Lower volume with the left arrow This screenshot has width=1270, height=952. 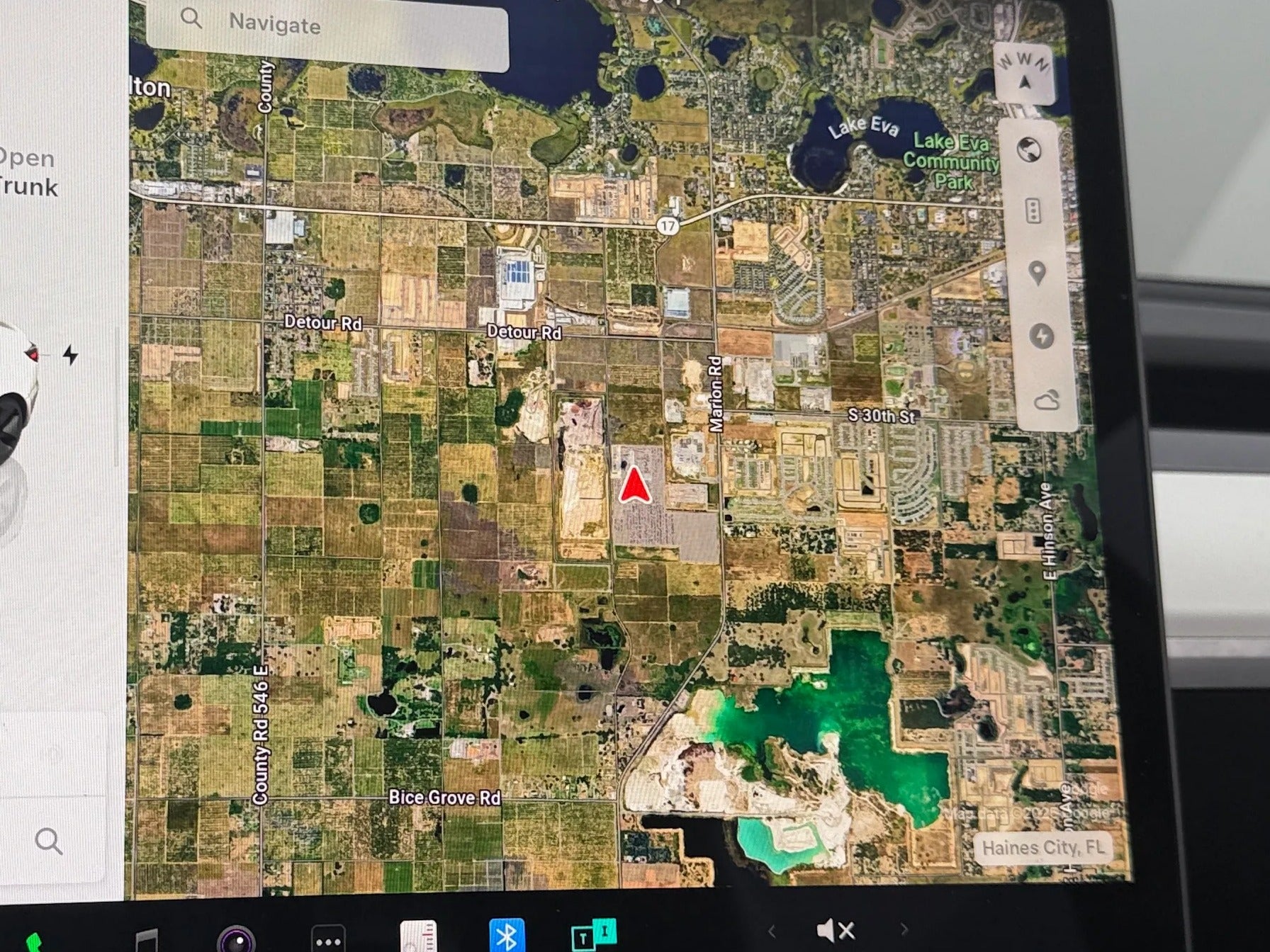[x=772, y=931]
